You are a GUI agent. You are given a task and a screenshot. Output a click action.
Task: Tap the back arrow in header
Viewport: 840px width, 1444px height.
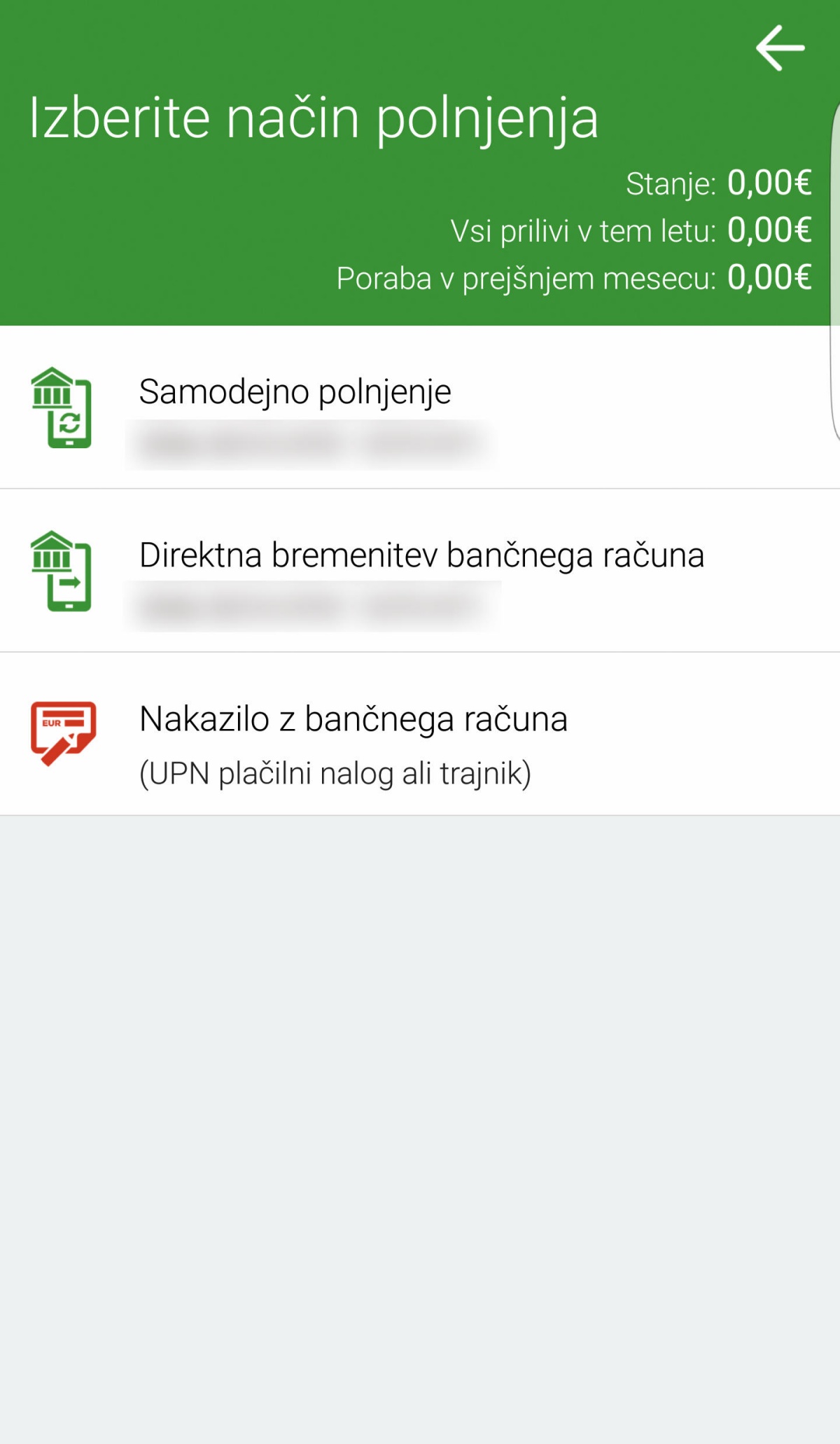pyautogui.click(x=780, y=48)
